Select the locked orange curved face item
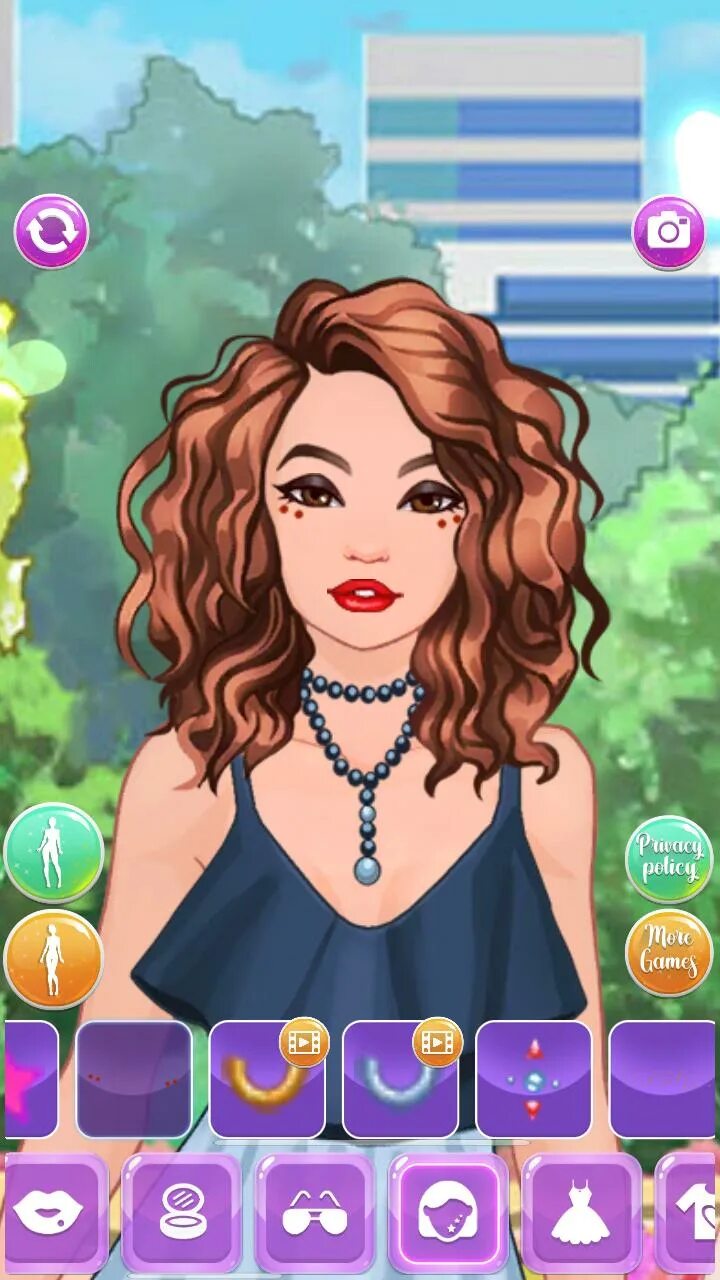The image size is (720, 1280). click(267, 1079)
